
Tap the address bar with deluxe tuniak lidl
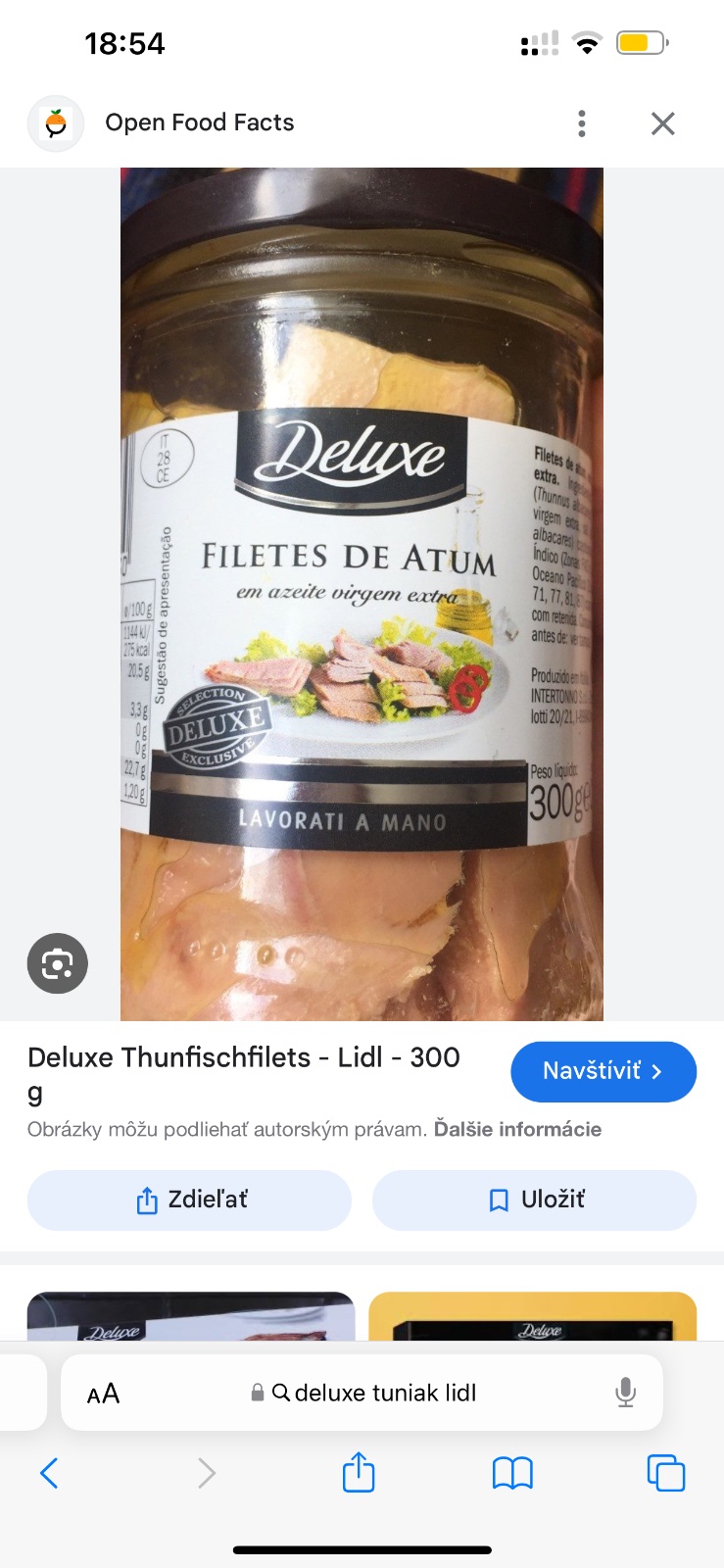375,1393
